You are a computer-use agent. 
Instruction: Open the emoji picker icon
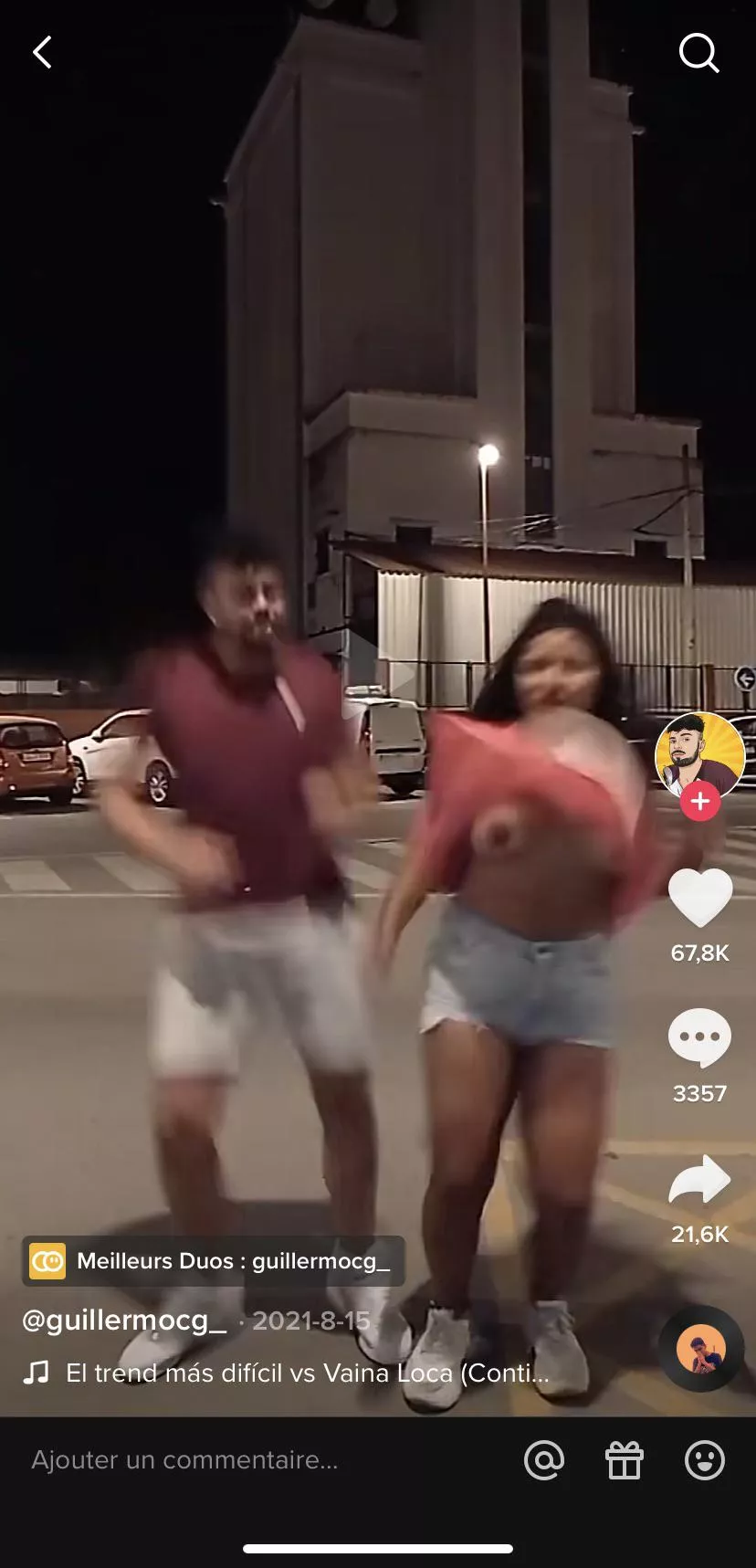tap(704, 1459)
